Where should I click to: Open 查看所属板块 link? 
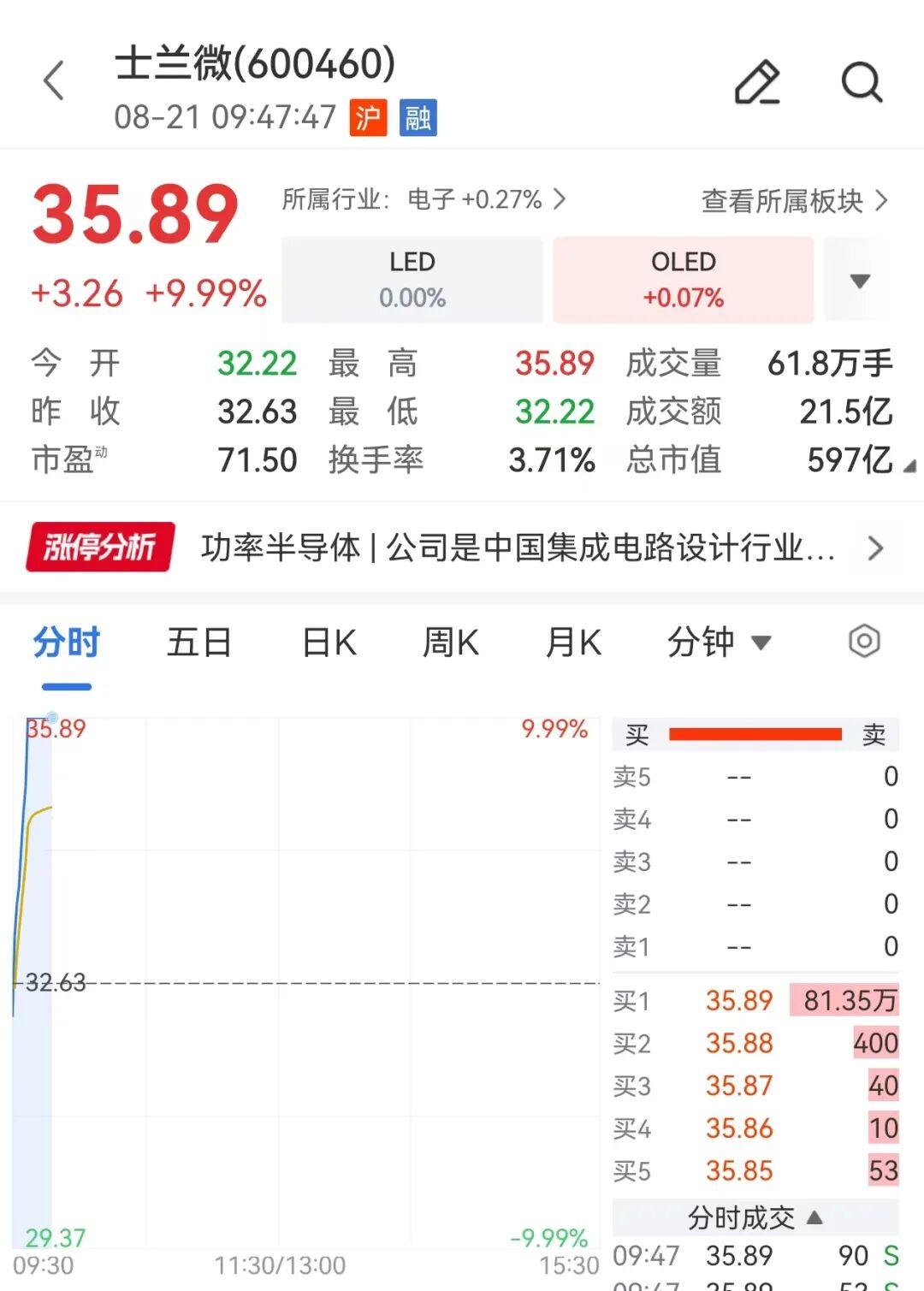(x=795, y=201)
